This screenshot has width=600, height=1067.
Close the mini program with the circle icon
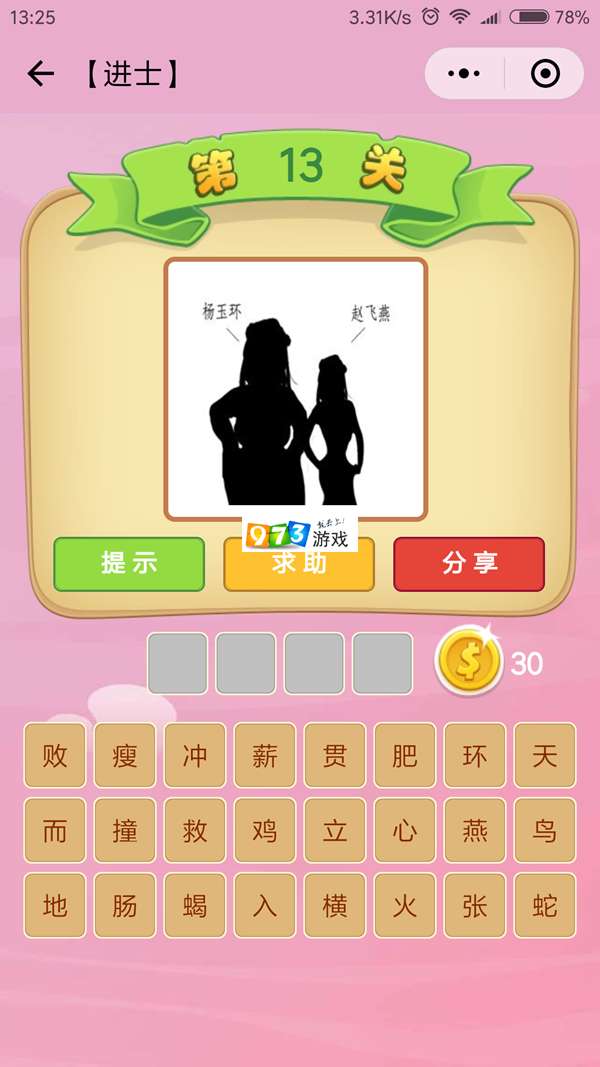tap(545, 74)
